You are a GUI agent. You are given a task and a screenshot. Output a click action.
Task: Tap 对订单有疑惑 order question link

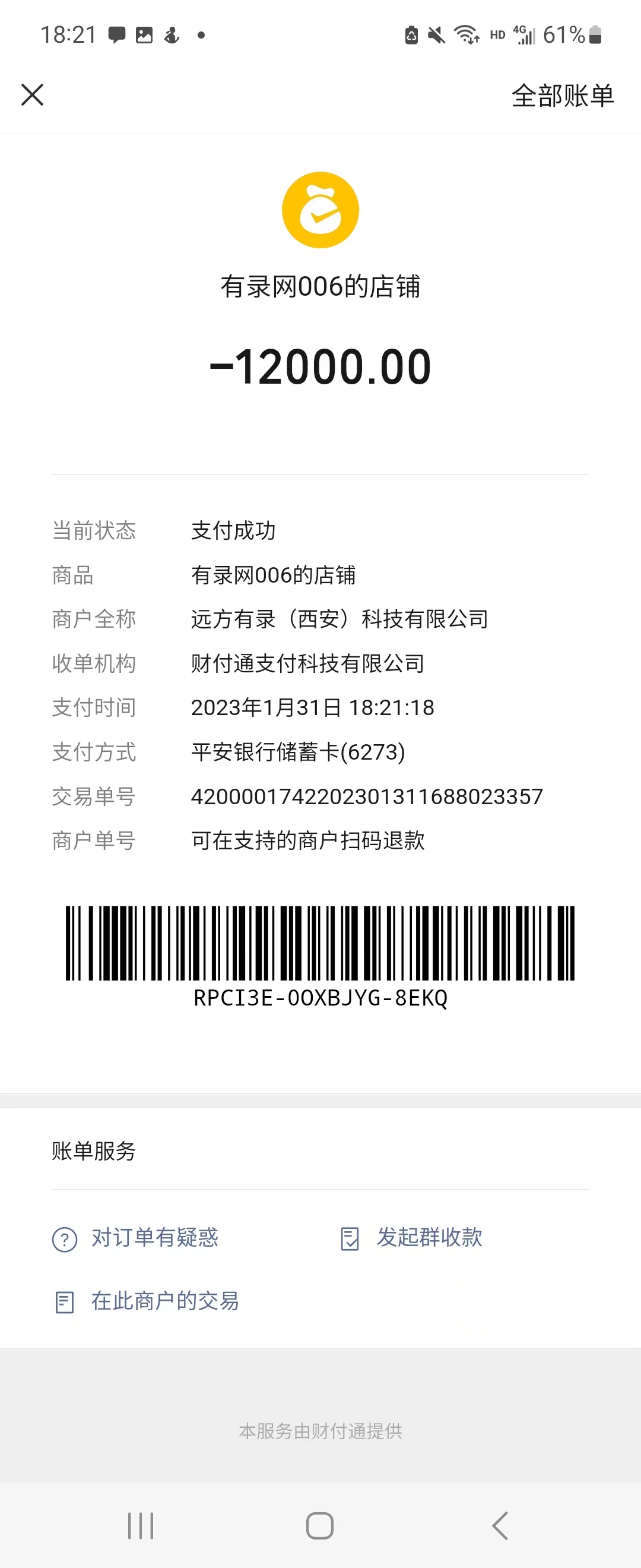pyautogui.click(x=154, y=1238)
